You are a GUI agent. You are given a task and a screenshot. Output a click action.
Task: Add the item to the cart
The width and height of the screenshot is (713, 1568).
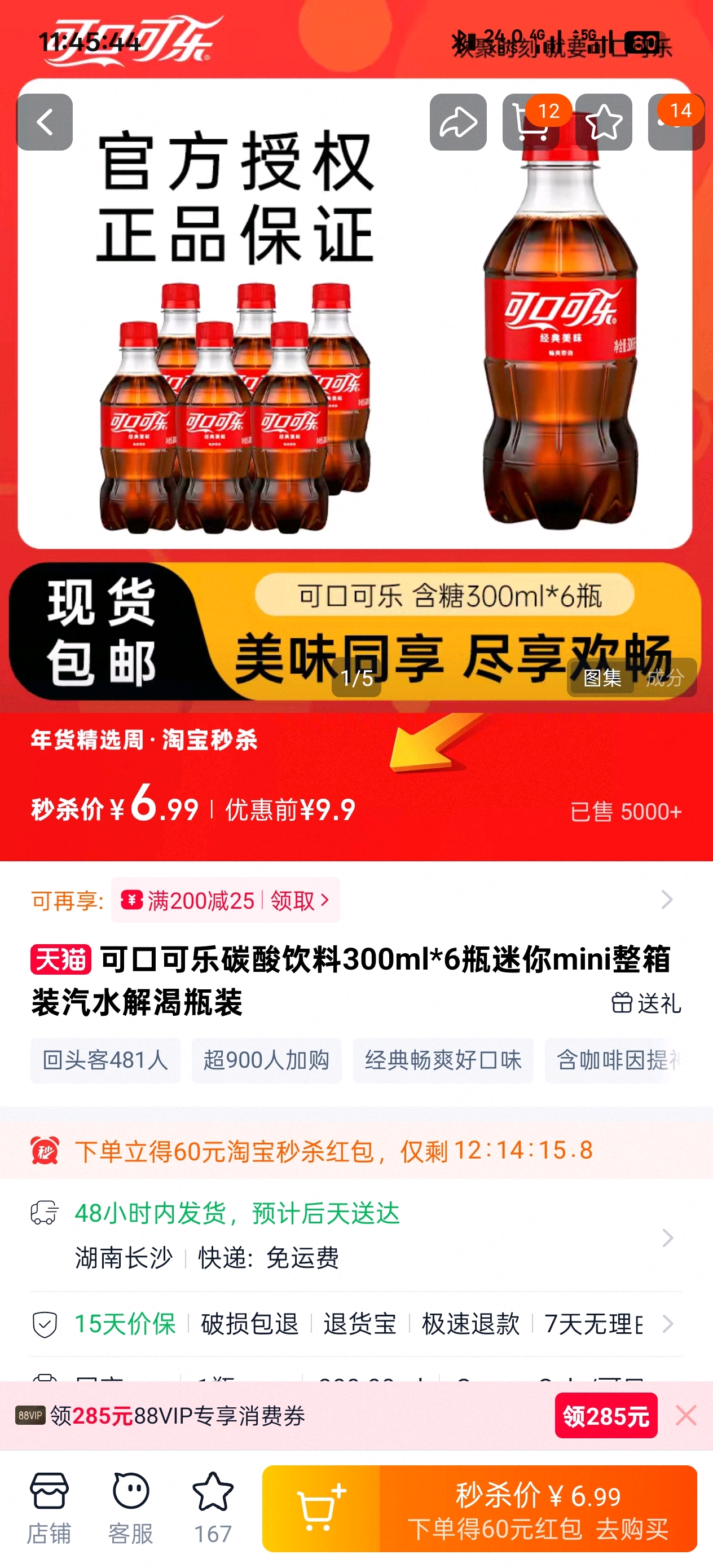click(x=320, y=1508)
